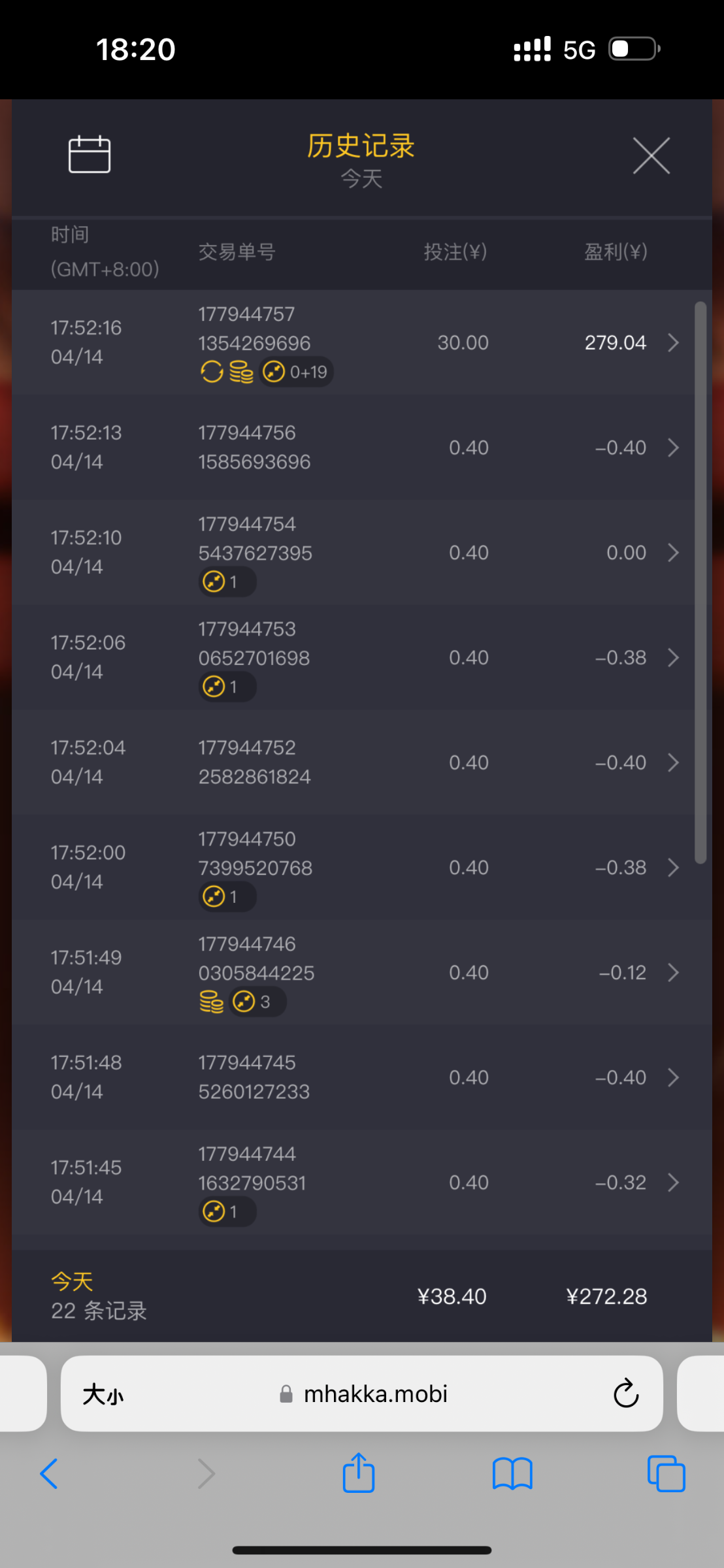View details of transaction 177944752

354,762
